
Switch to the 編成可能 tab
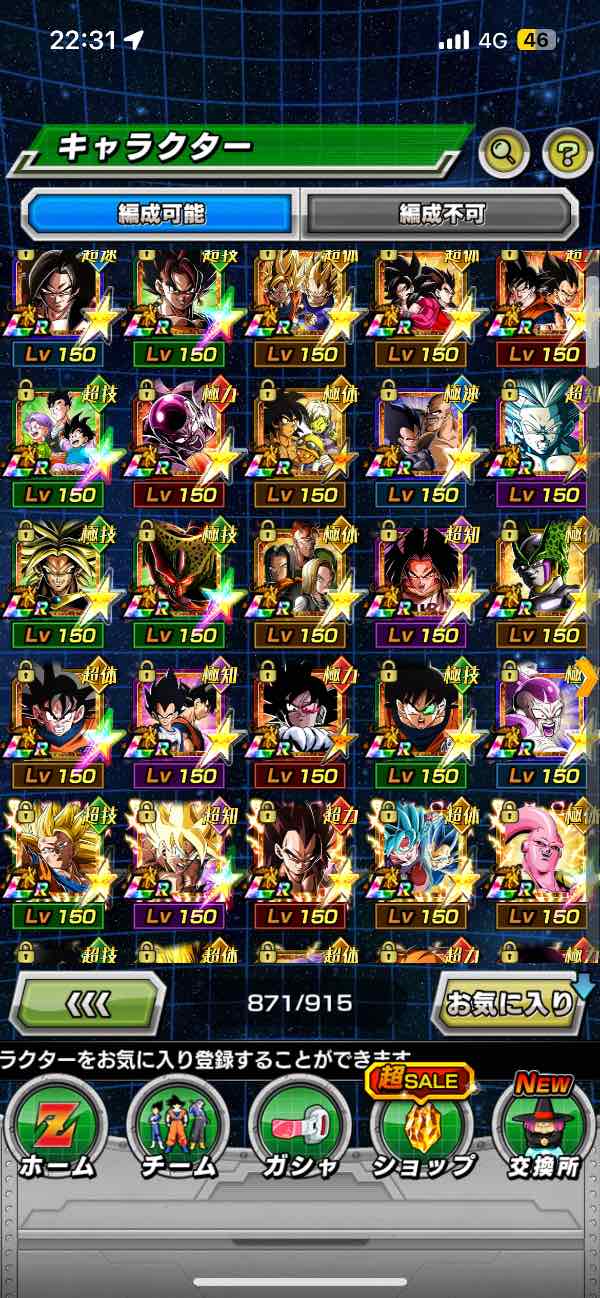161,213
